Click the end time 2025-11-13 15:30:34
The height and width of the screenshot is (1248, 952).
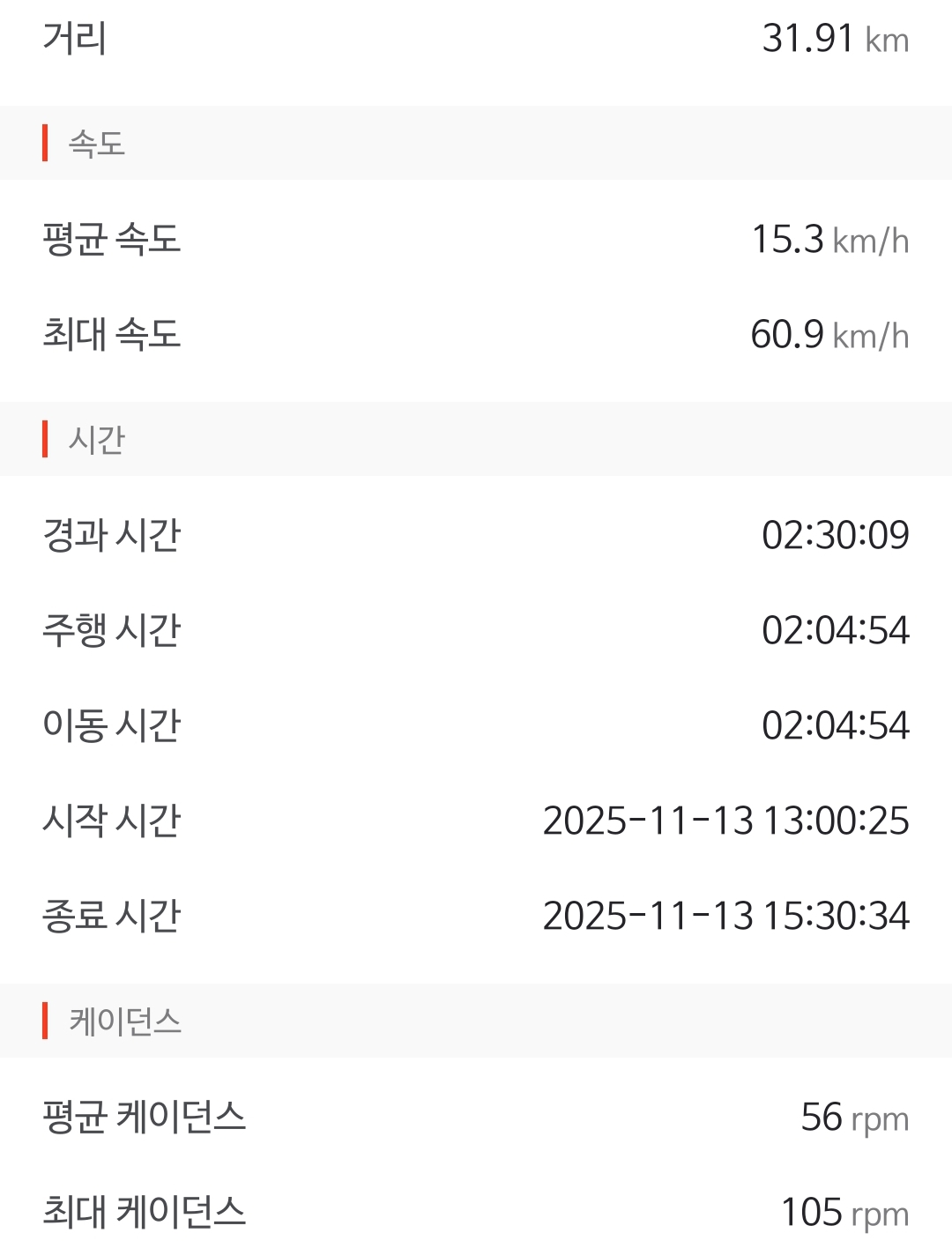tap(726, 917)
